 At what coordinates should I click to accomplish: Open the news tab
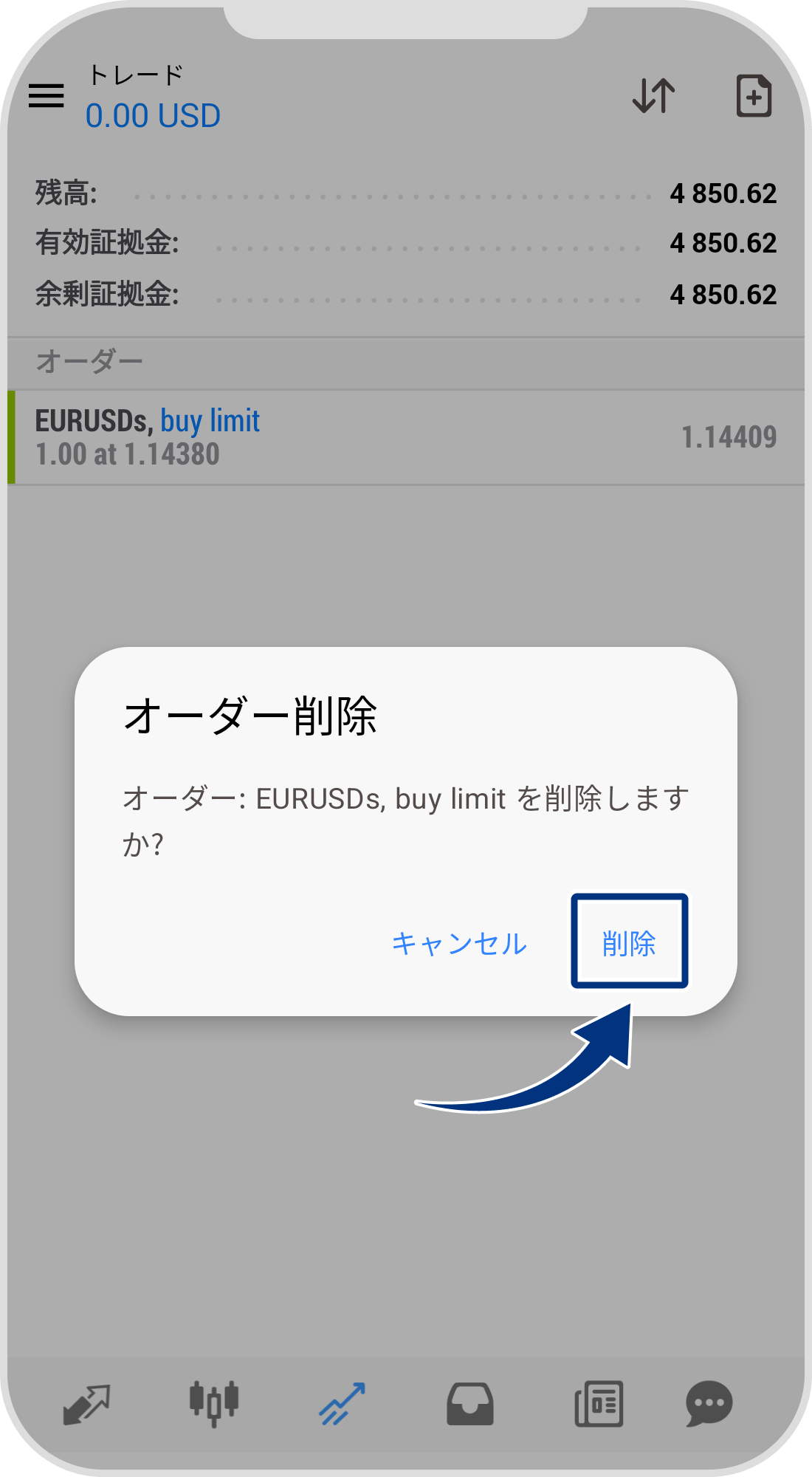(x=599, y=1403)
